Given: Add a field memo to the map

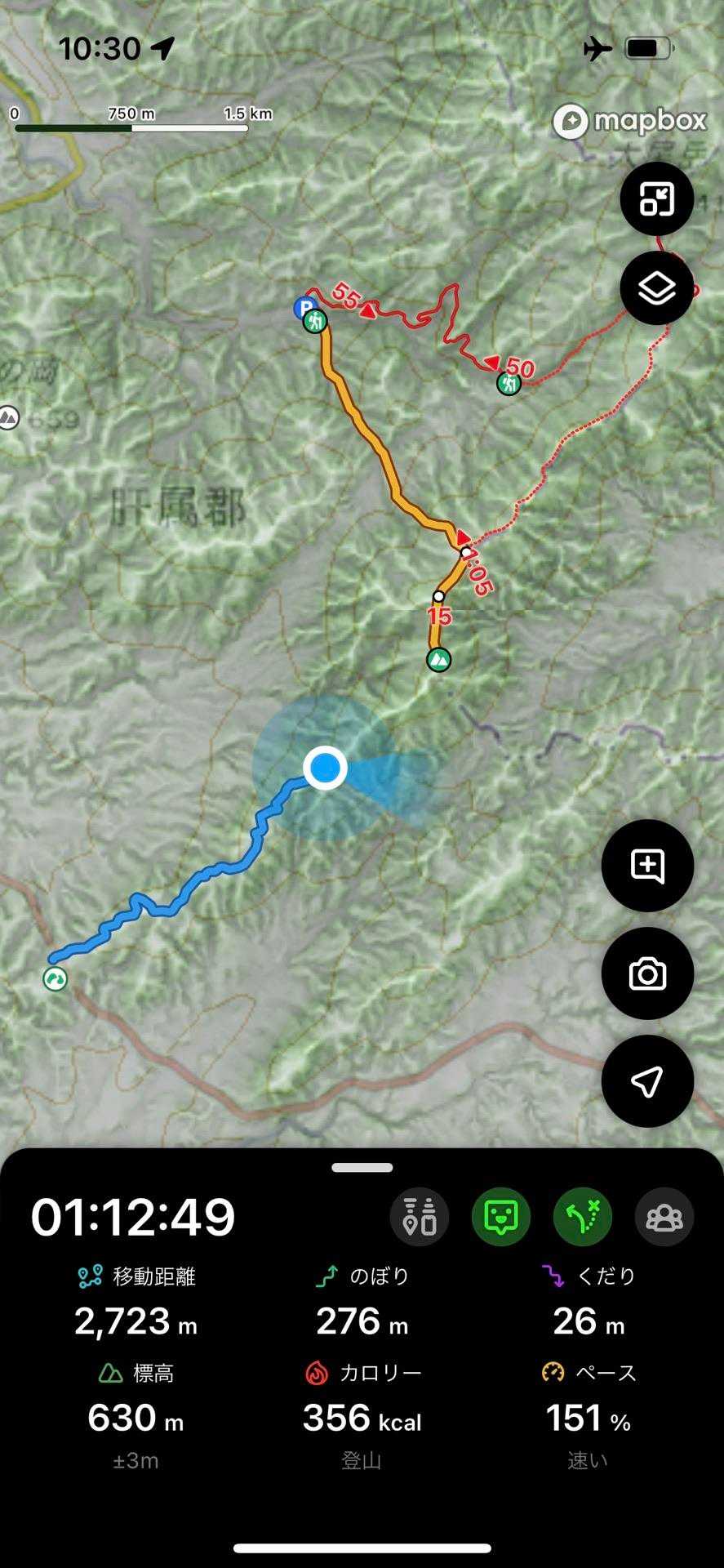Looking at the screenshot, I should coord(647,866).
